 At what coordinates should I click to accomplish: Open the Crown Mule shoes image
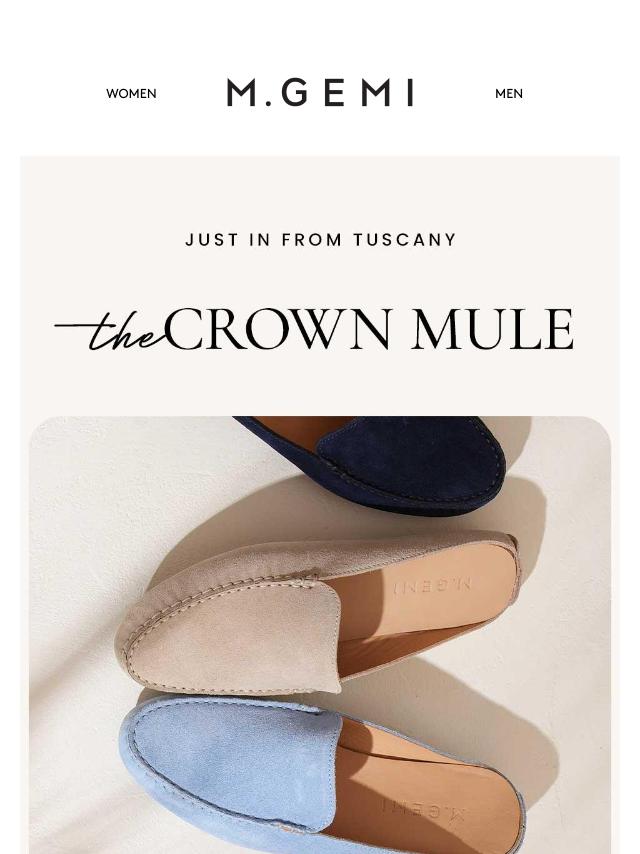(x=320, y=634)
